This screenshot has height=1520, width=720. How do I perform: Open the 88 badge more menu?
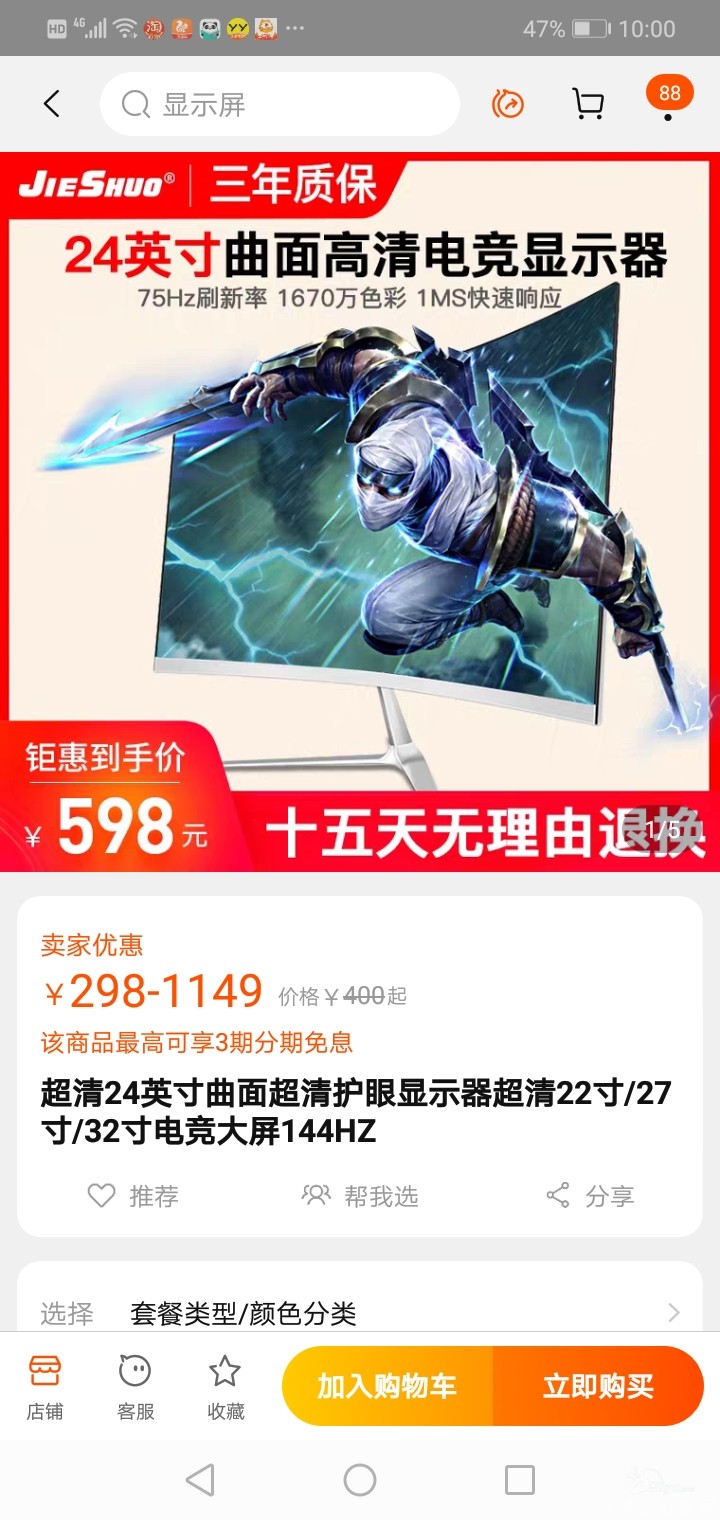(x=668, y=102)
